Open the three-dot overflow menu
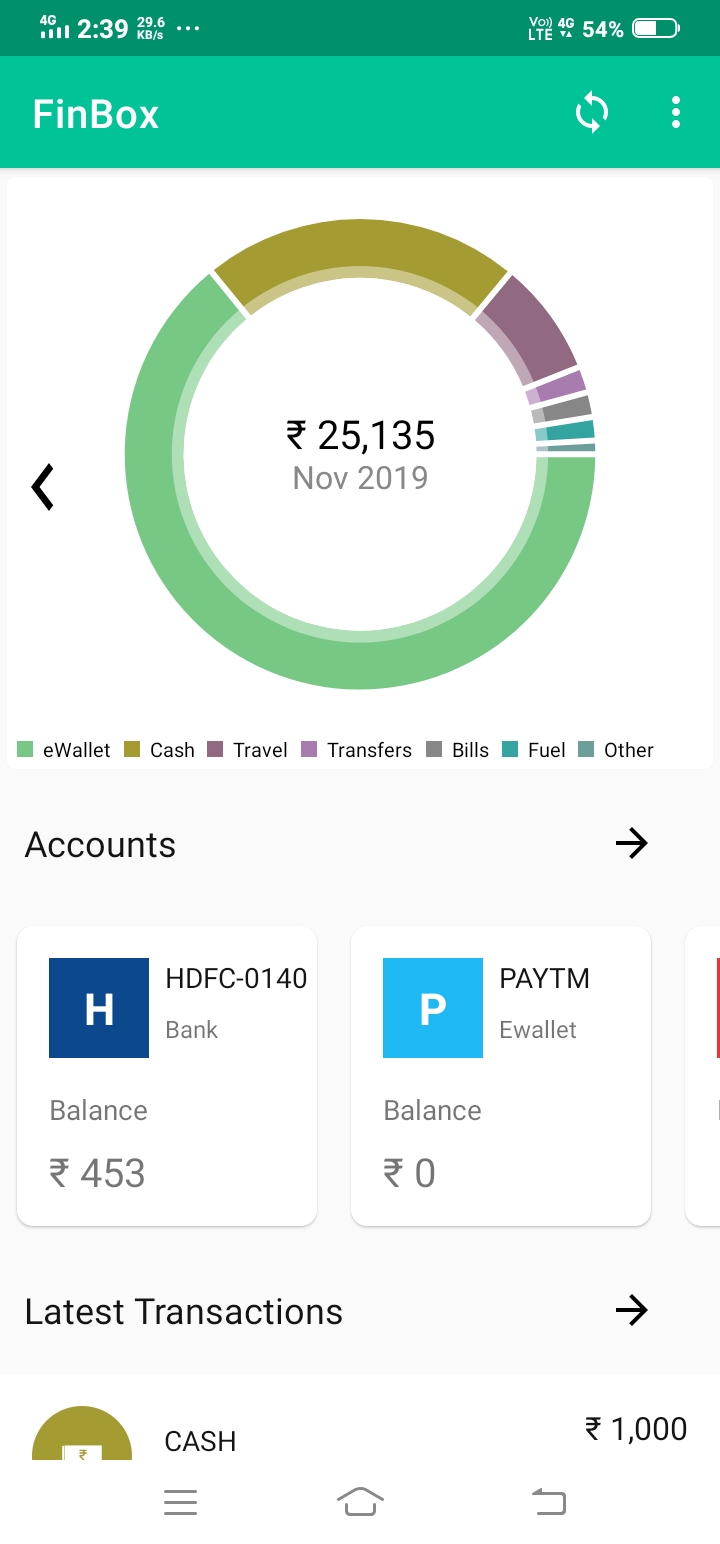The image size is (720, 1544). pos(676,113)
